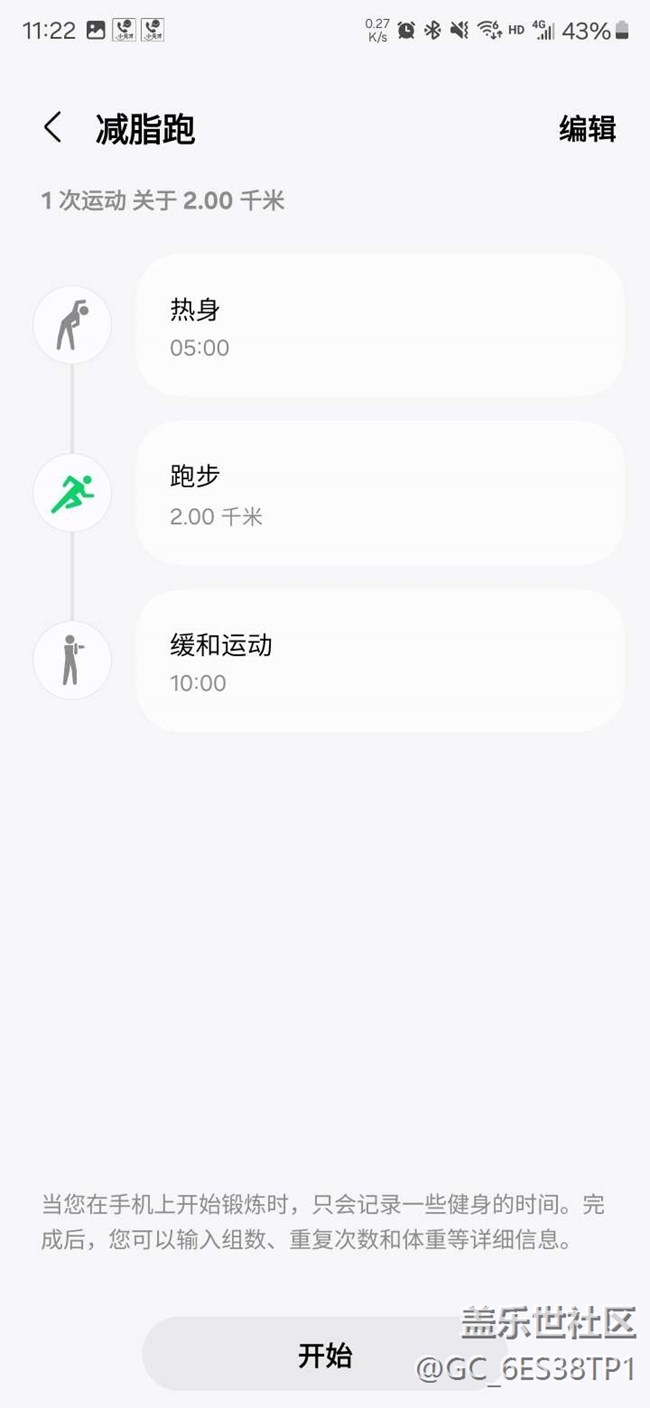
Task: Tap 编辑 to edit the workout
Action: coord(587,129)
